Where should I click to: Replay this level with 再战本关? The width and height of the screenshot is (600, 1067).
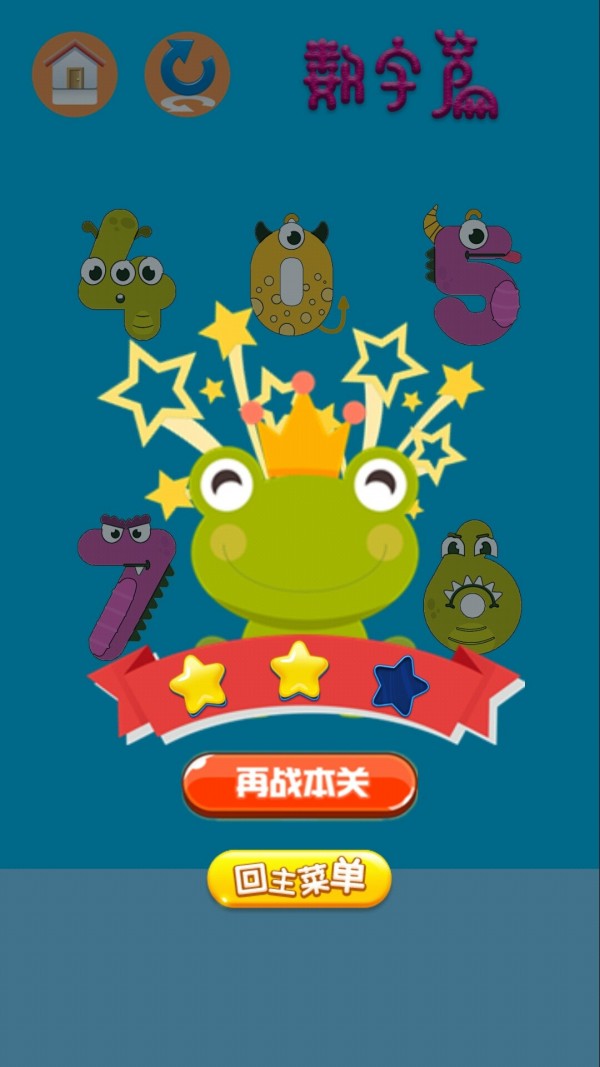coord(300,785)
